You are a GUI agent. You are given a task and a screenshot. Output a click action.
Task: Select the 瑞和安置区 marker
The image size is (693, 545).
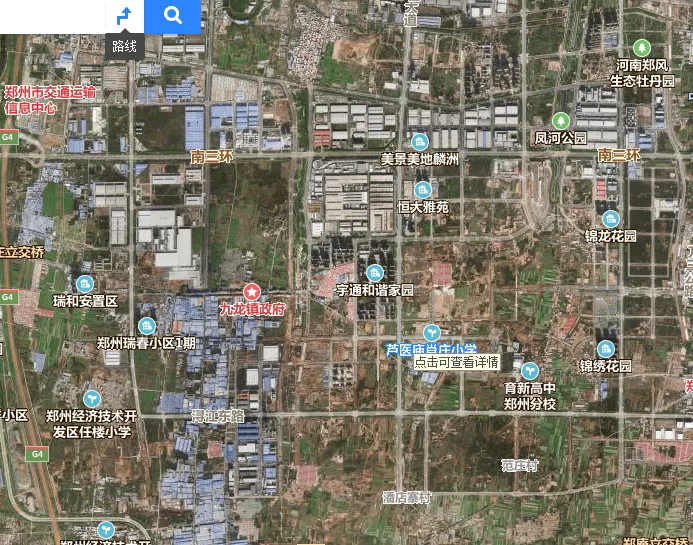point(85,284)
